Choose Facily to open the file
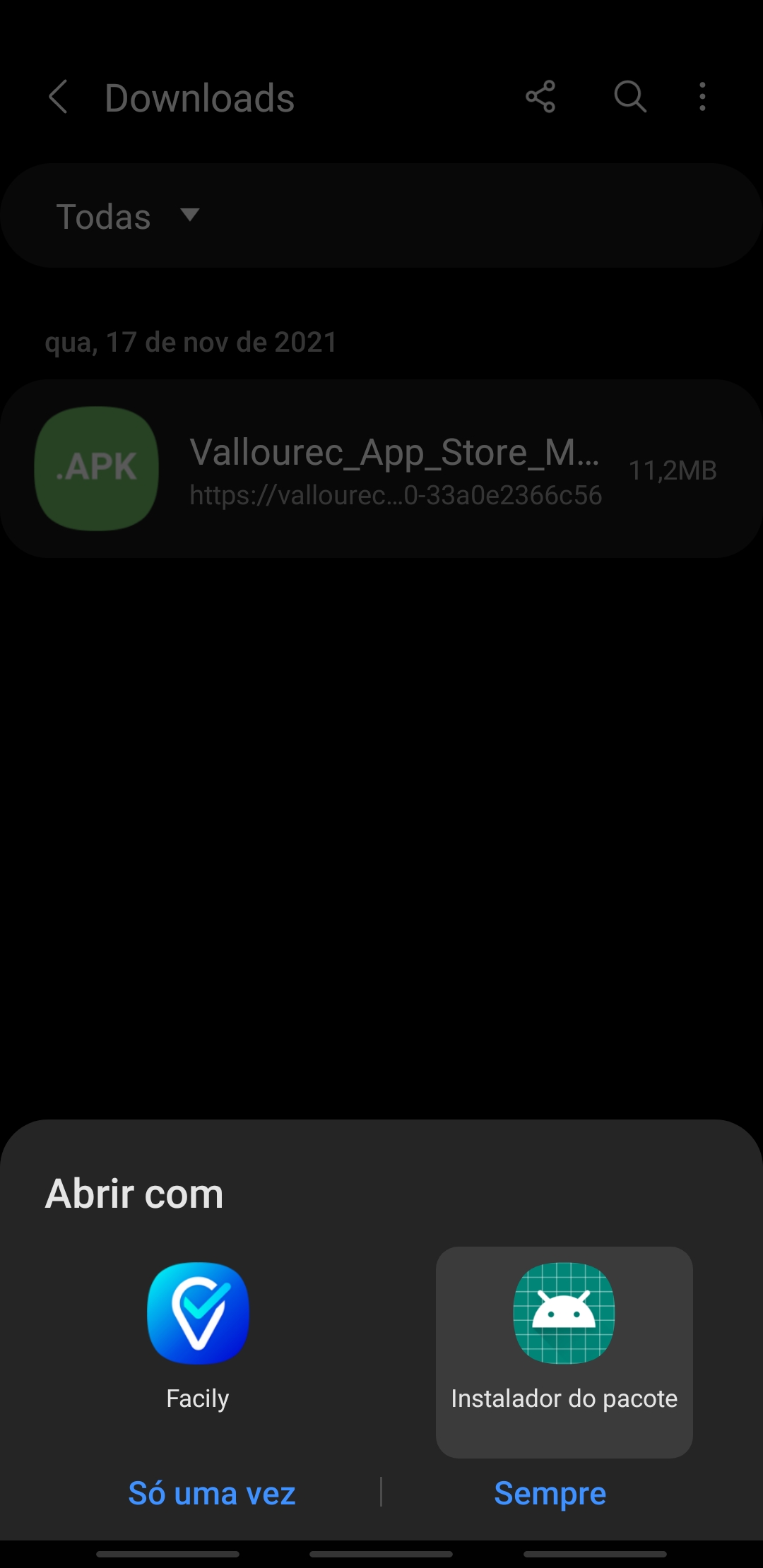Screen dimensions: 763x1568 tap(198, 1335)
